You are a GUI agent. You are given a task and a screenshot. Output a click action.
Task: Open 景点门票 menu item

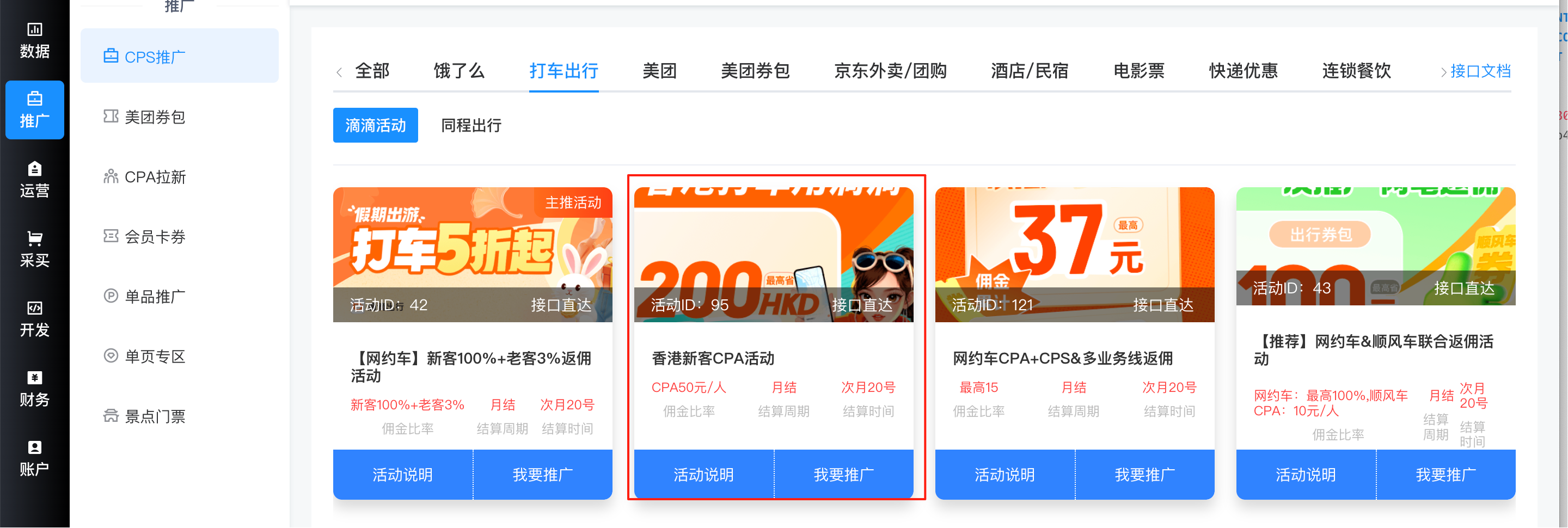[154, 416]
